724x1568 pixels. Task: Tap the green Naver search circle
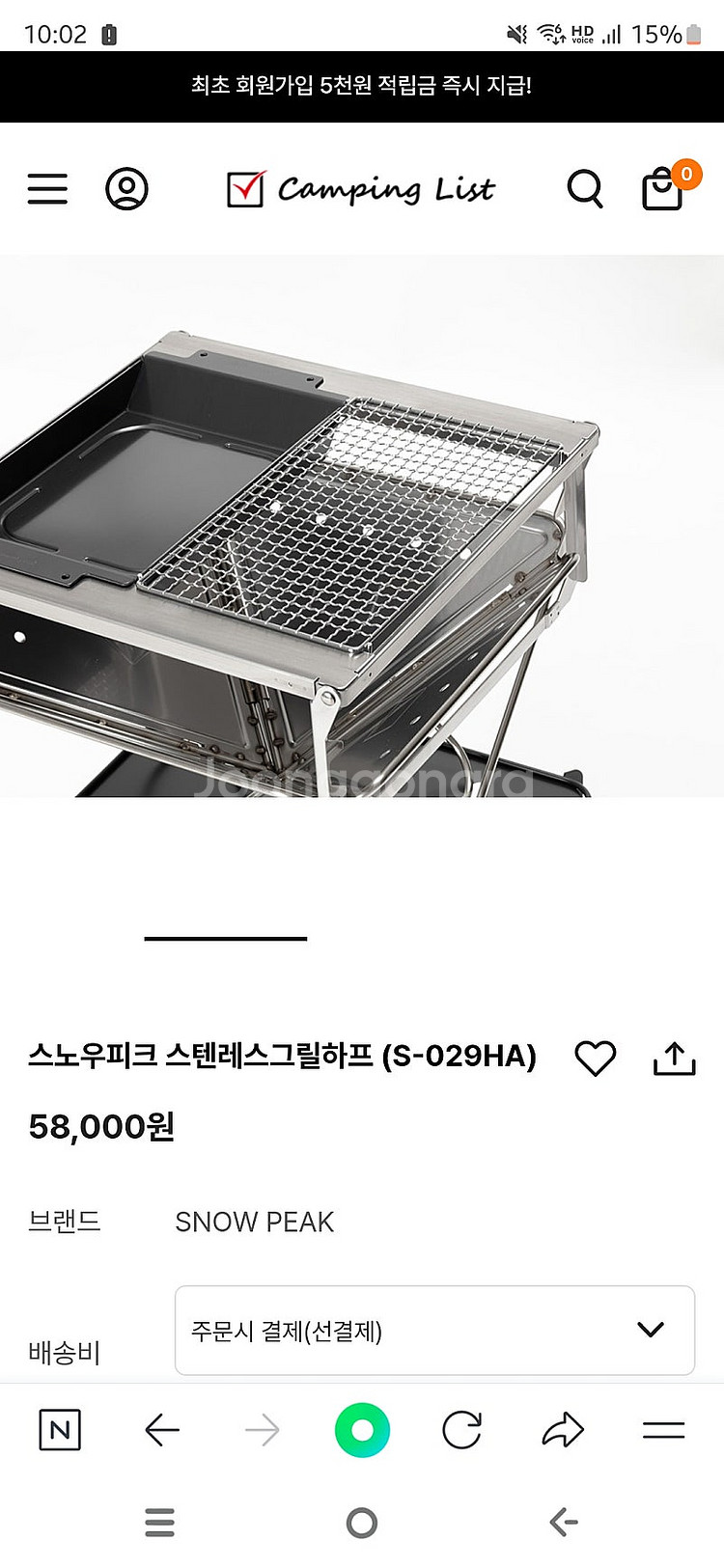(362, 1430)
